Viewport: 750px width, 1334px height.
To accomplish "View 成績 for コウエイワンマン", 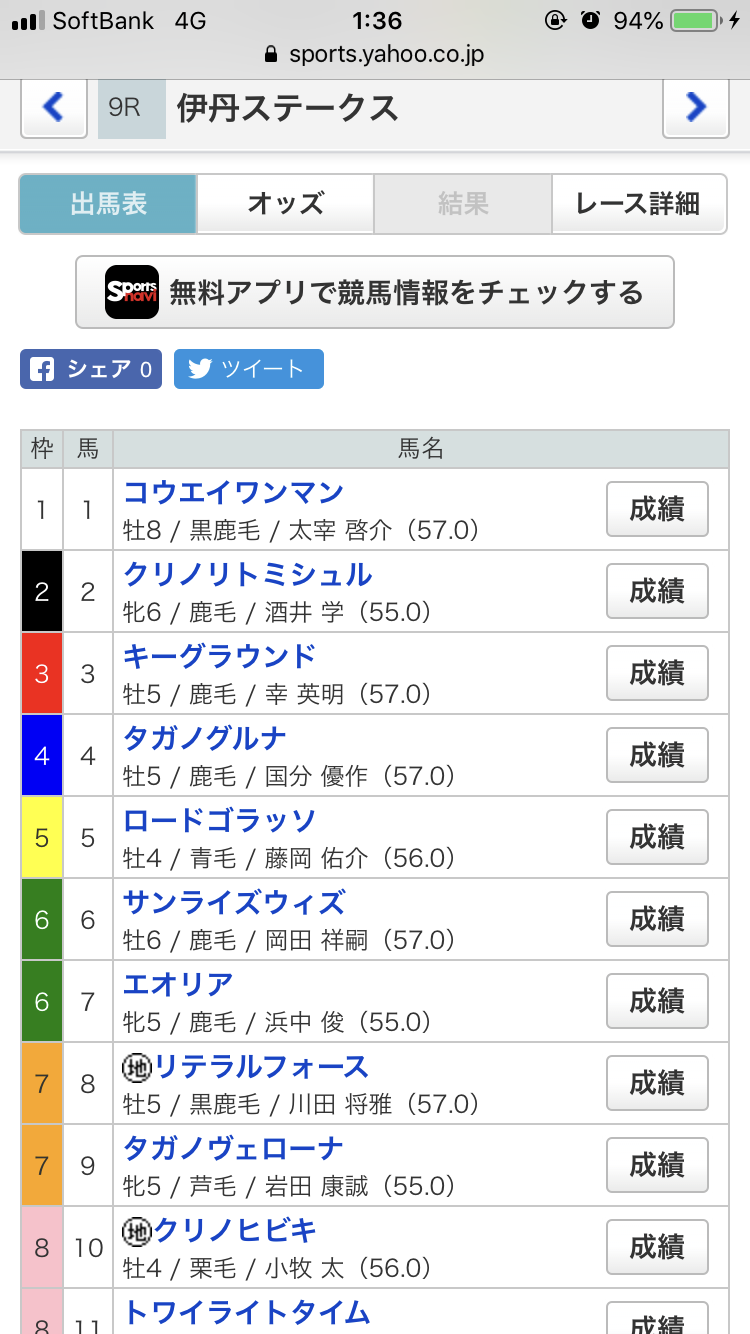I will coord(657,509).
